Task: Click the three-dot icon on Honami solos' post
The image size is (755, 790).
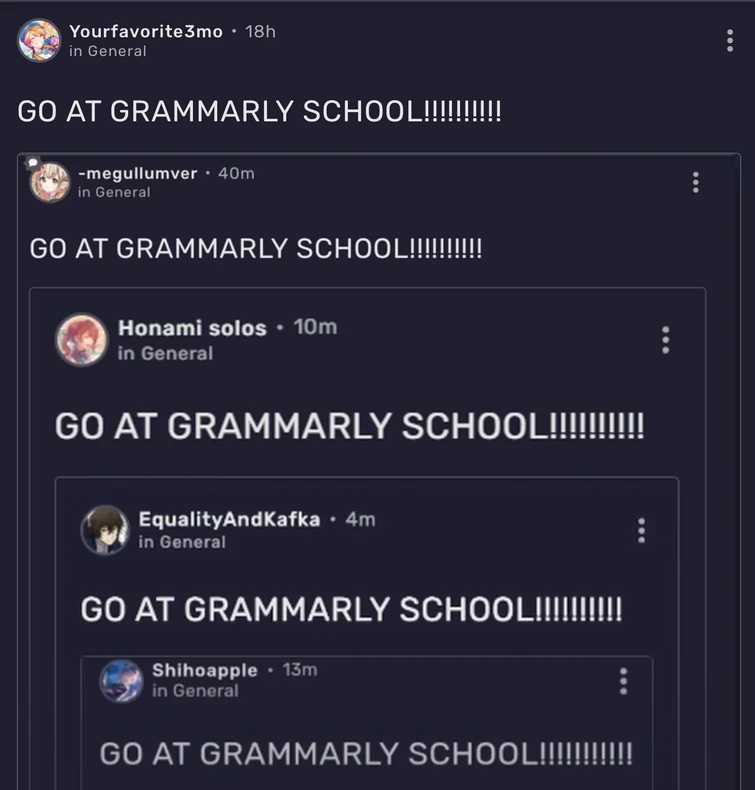Action: (664, 340)
